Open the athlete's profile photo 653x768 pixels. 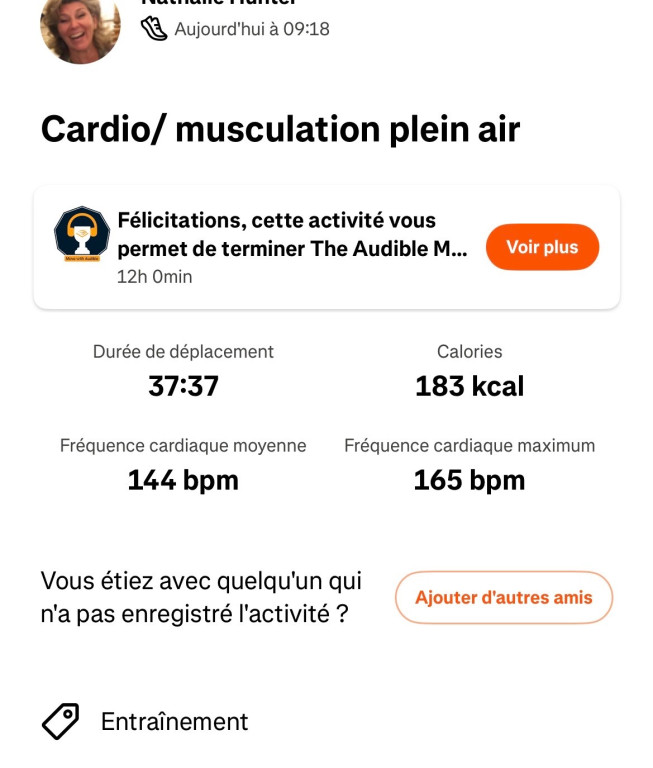tap(80, 27)
